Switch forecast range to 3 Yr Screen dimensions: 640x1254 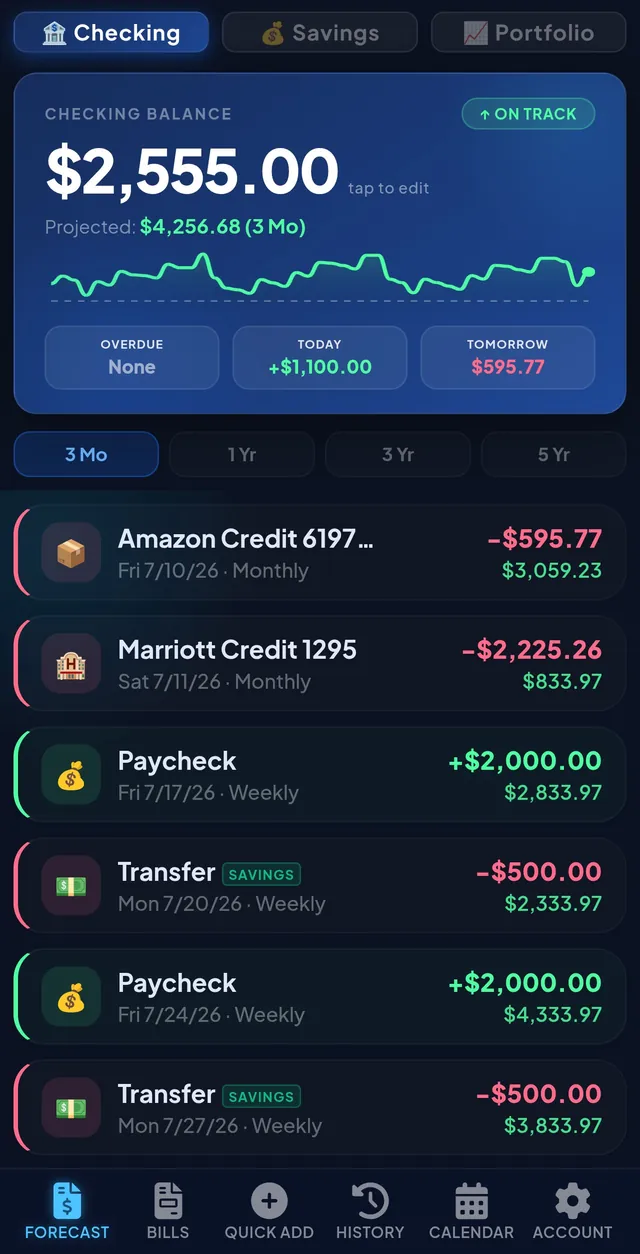pyautogui.click(x=398, y=454)
